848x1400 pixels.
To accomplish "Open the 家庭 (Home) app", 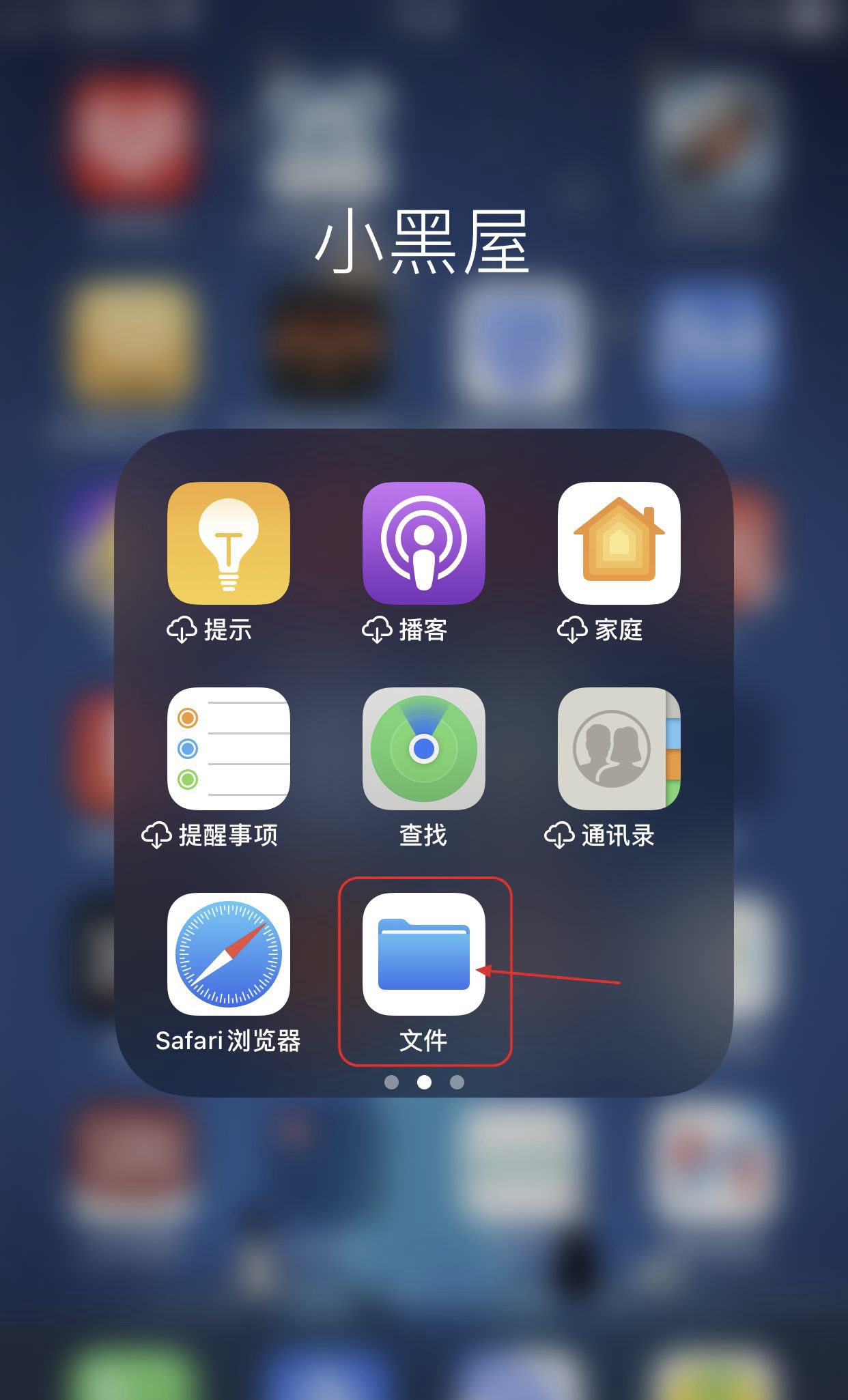I will (619, 543).
